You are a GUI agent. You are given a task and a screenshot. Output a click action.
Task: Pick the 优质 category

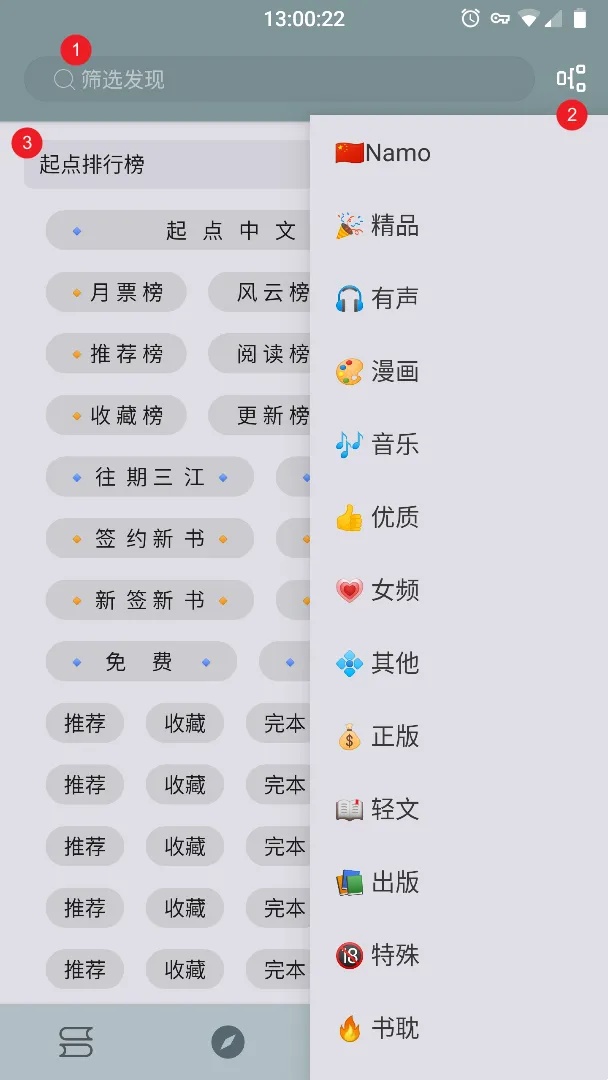(378, 518)
